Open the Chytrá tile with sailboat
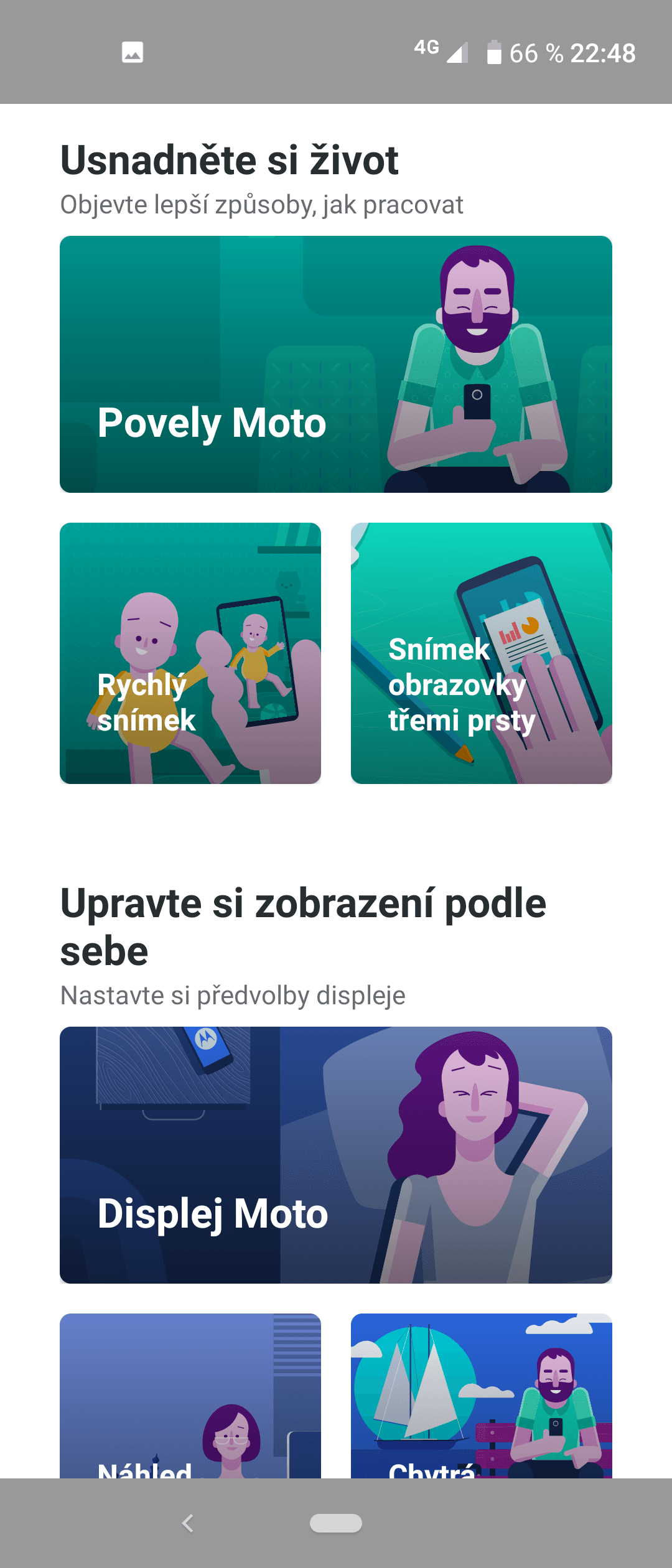 point(481,1397)
